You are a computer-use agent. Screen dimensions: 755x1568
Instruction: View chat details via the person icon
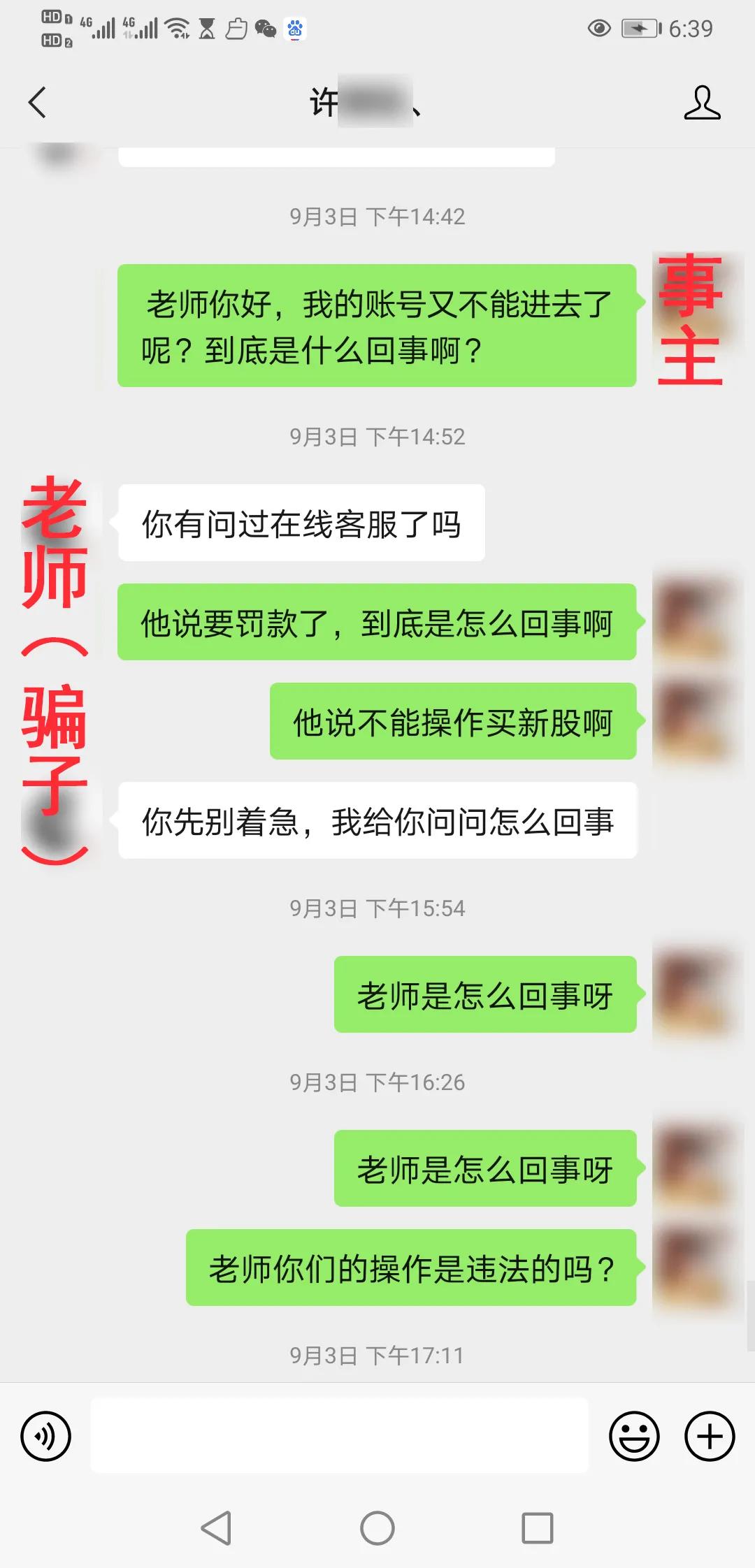(703, 102)
